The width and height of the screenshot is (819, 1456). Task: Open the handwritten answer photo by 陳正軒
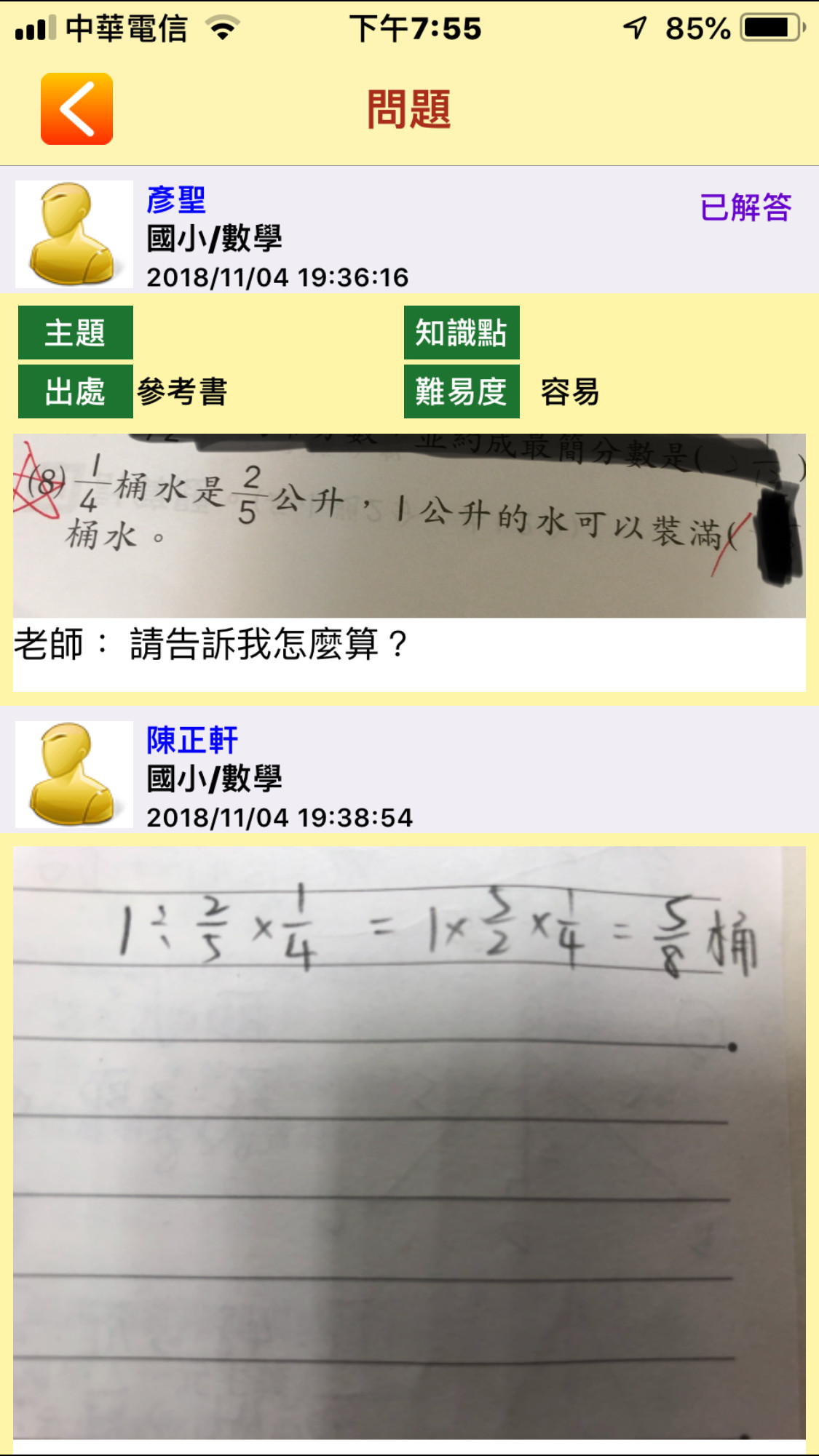coord(409,1141)
